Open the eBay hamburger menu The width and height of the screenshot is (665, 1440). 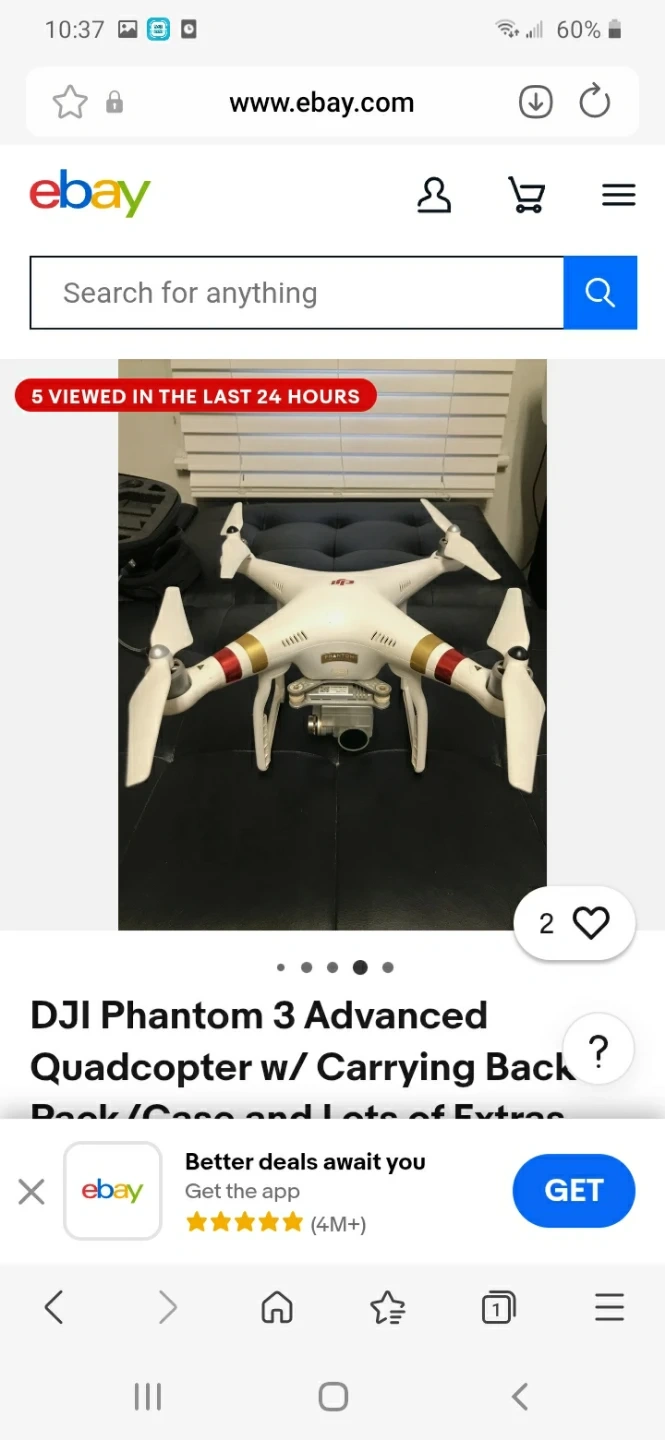click(619, 195)
